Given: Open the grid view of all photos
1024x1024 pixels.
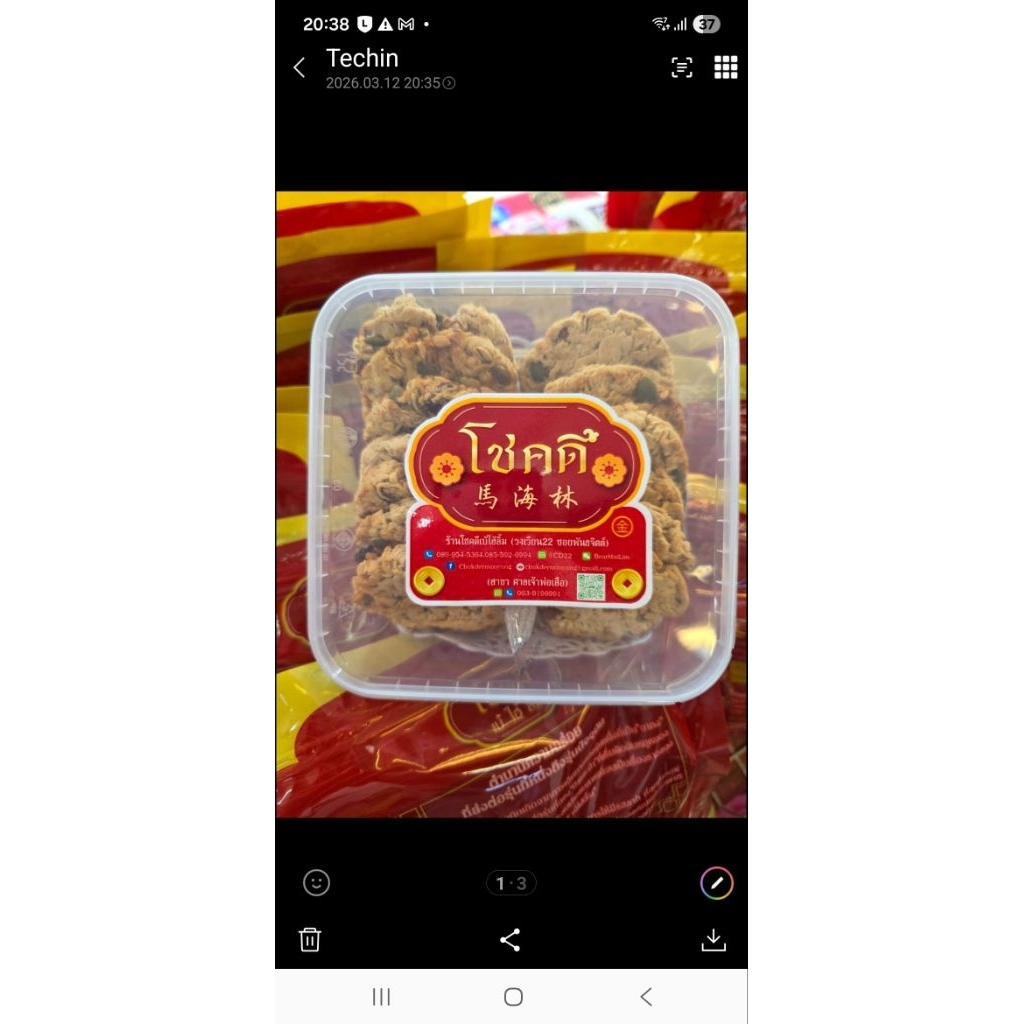Looking at the screenshot, I should 726,67.
